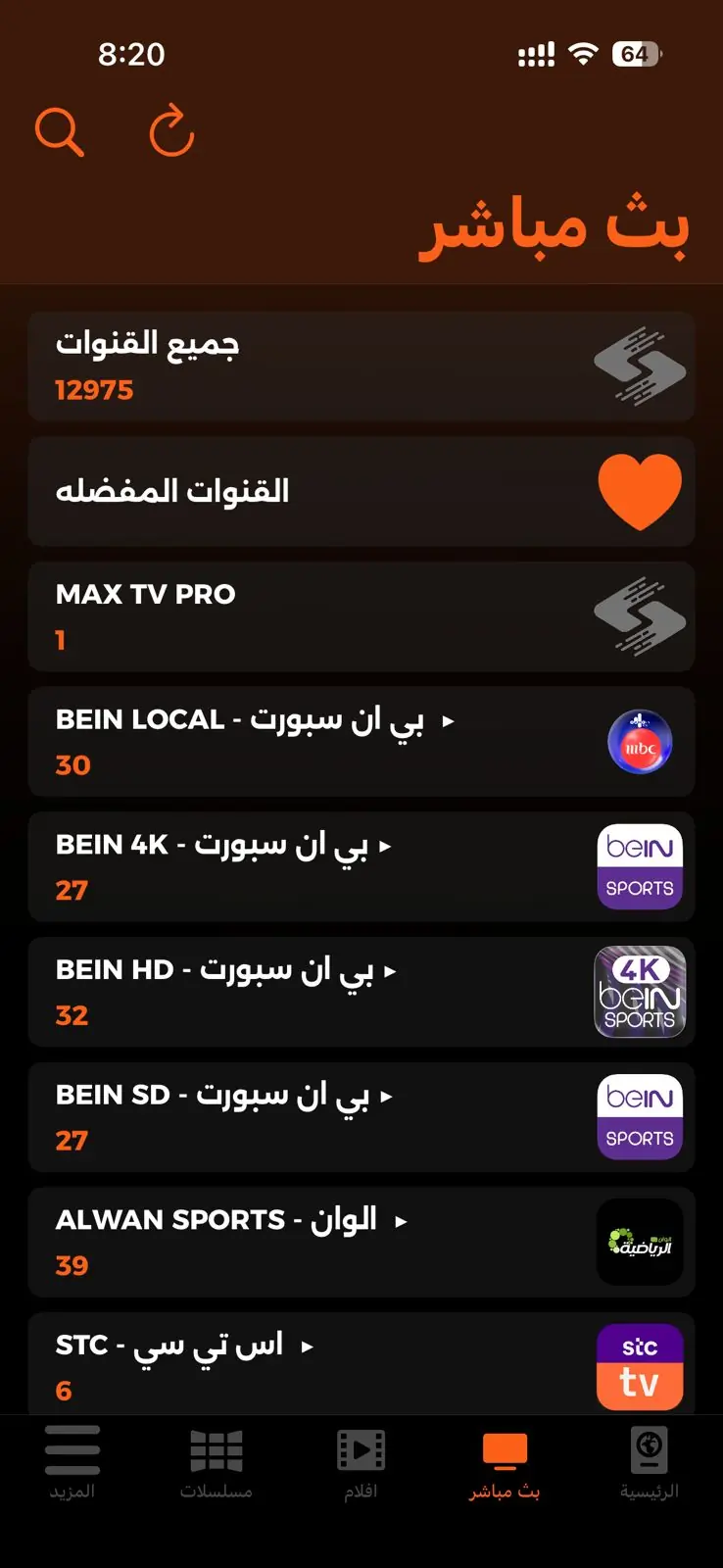The width and height of the screenshot is (723, 1568).
Task: Tap the stc tv logo
Action: (x=640, y=1365)
